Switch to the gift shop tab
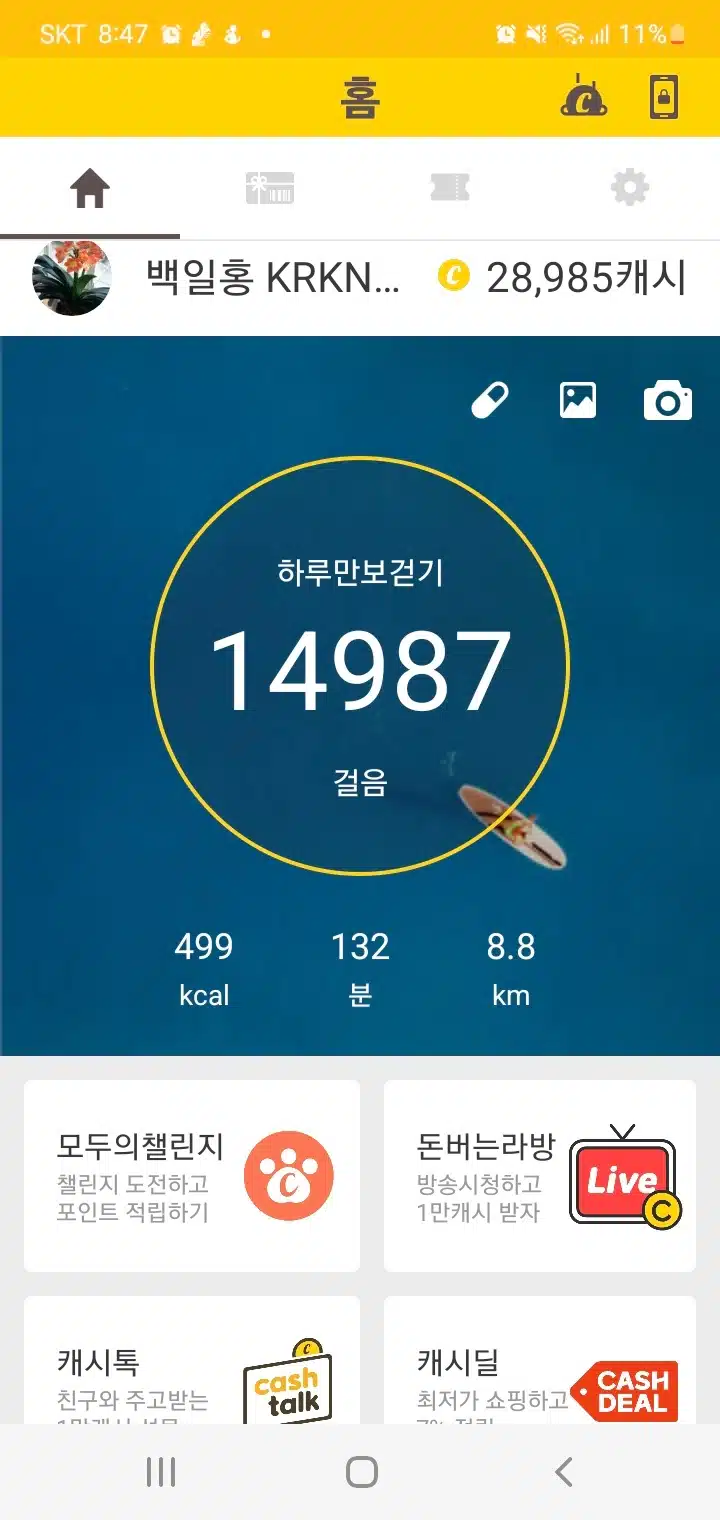Viewport: 720px width, 1520px height. [x=270, y=188]
